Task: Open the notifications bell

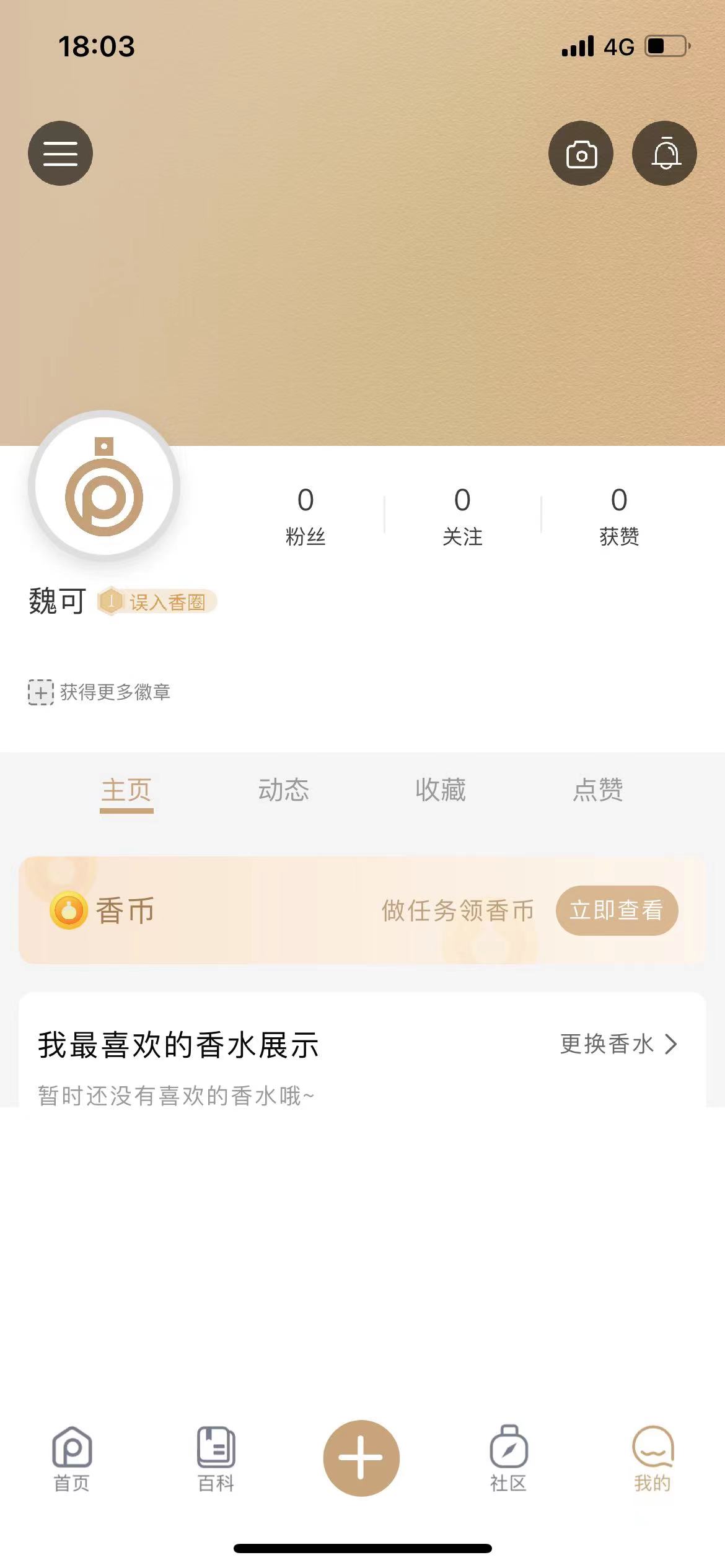Action: pos(664,153)
